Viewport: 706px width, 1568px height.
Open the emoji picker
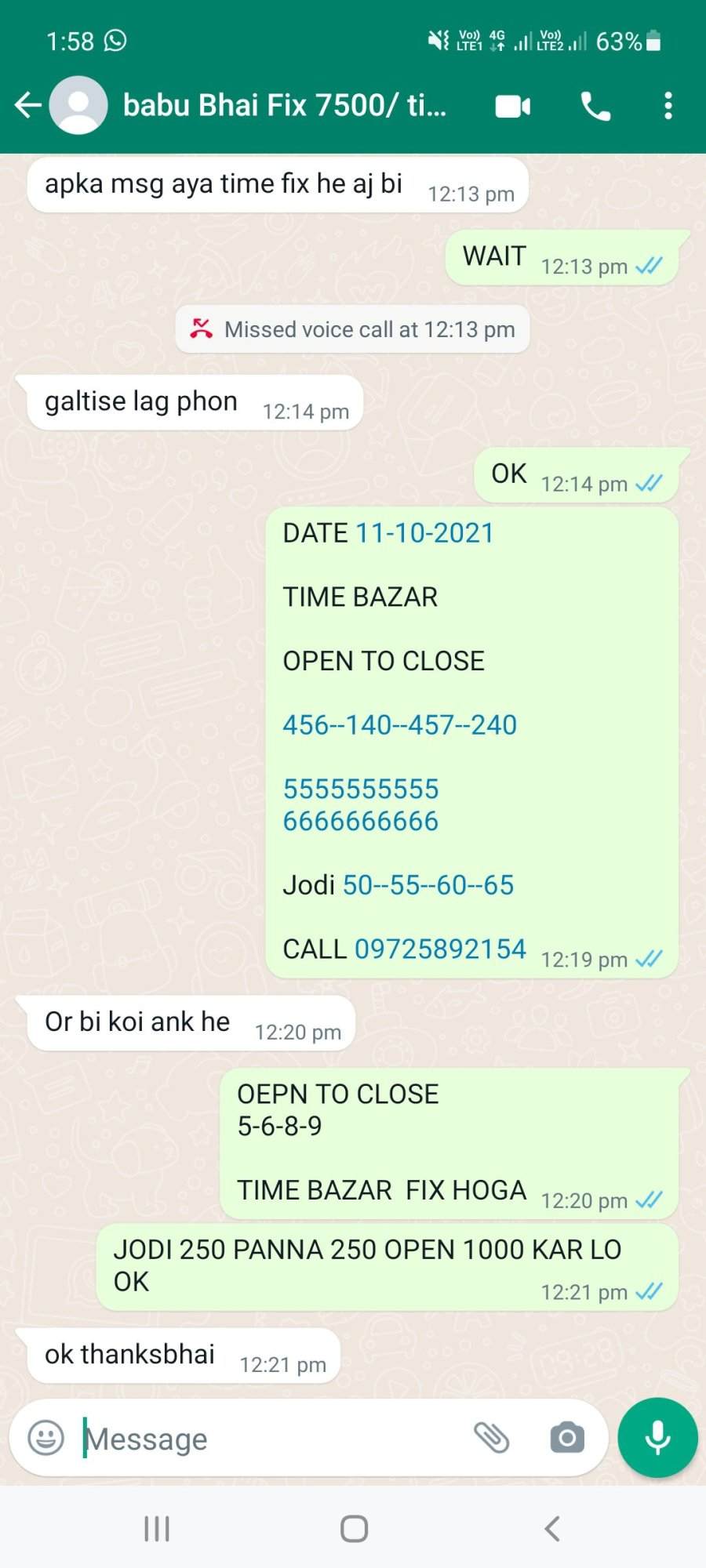(x=45, y=1438)
